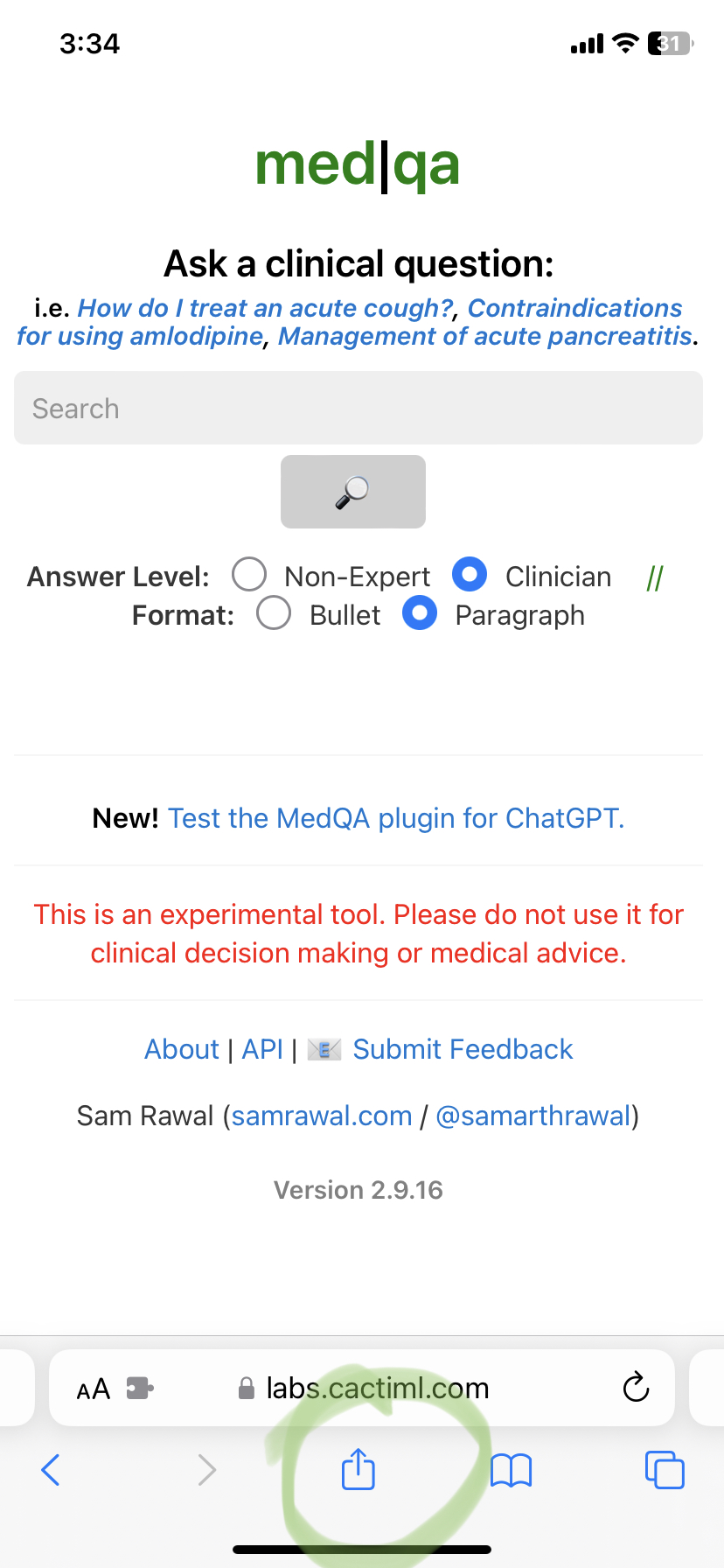Try example 'How do I treat an acute cough?'

pyautogui.click(x=266, y=308)
